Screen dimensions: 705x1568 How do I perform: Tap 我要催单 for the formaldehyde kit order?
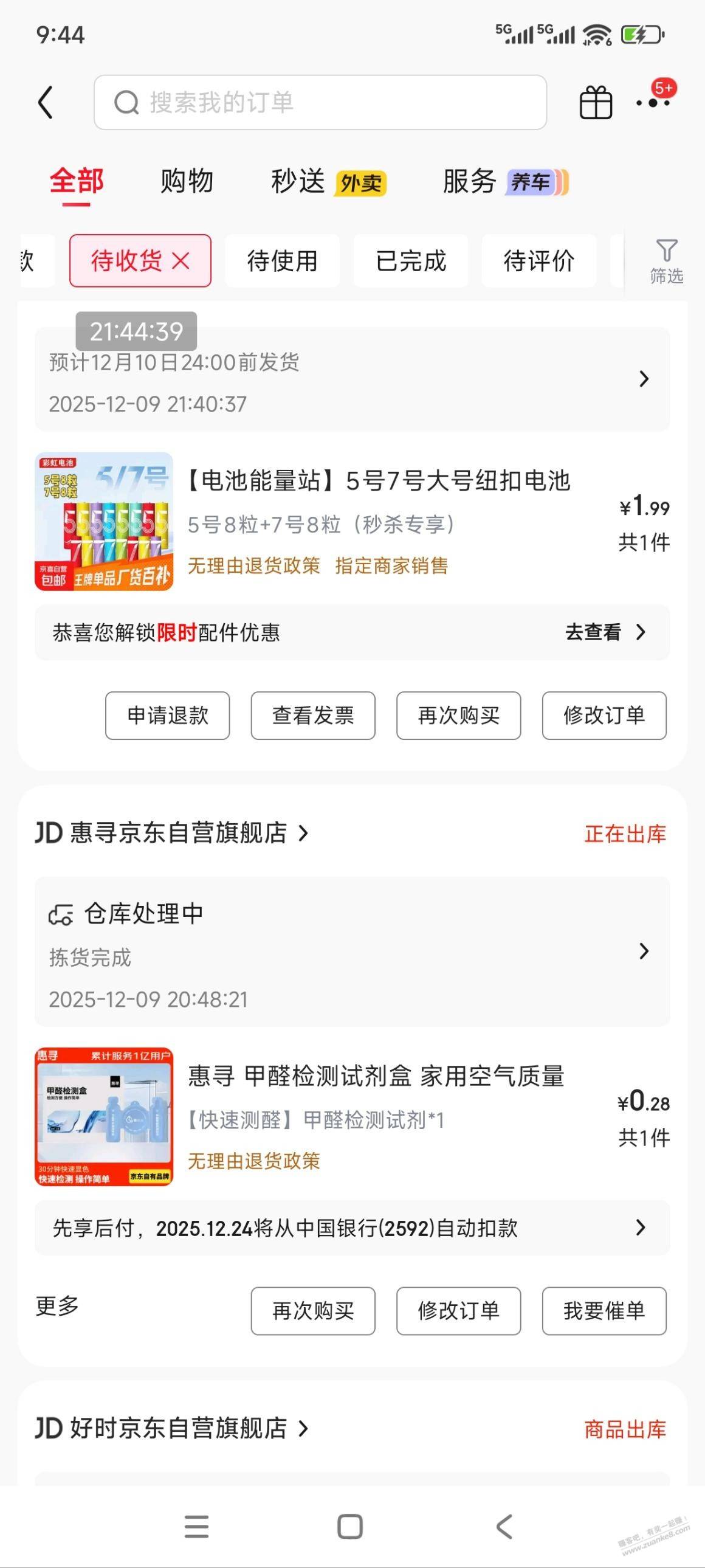coord(604,1311)
